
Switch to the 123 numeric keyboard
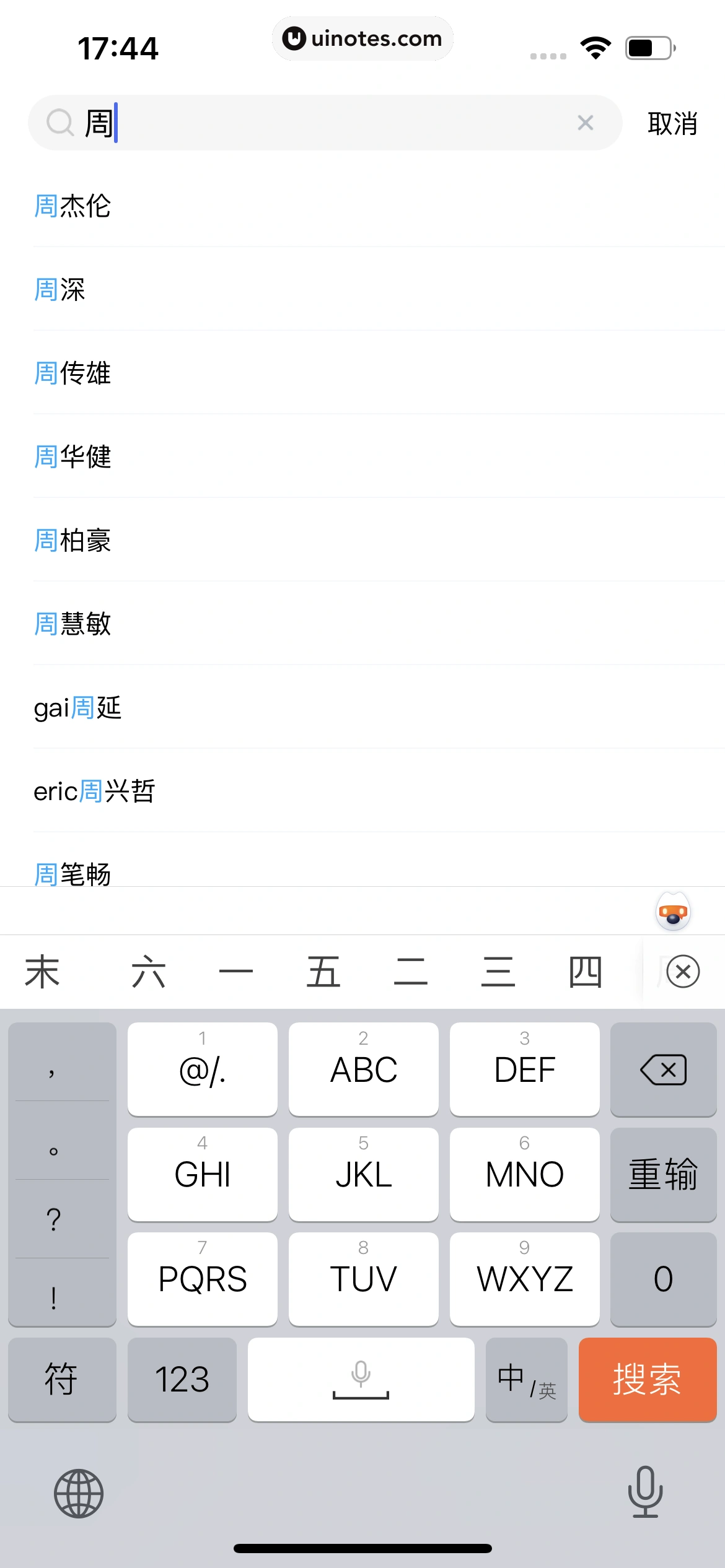pos(182,1380)
